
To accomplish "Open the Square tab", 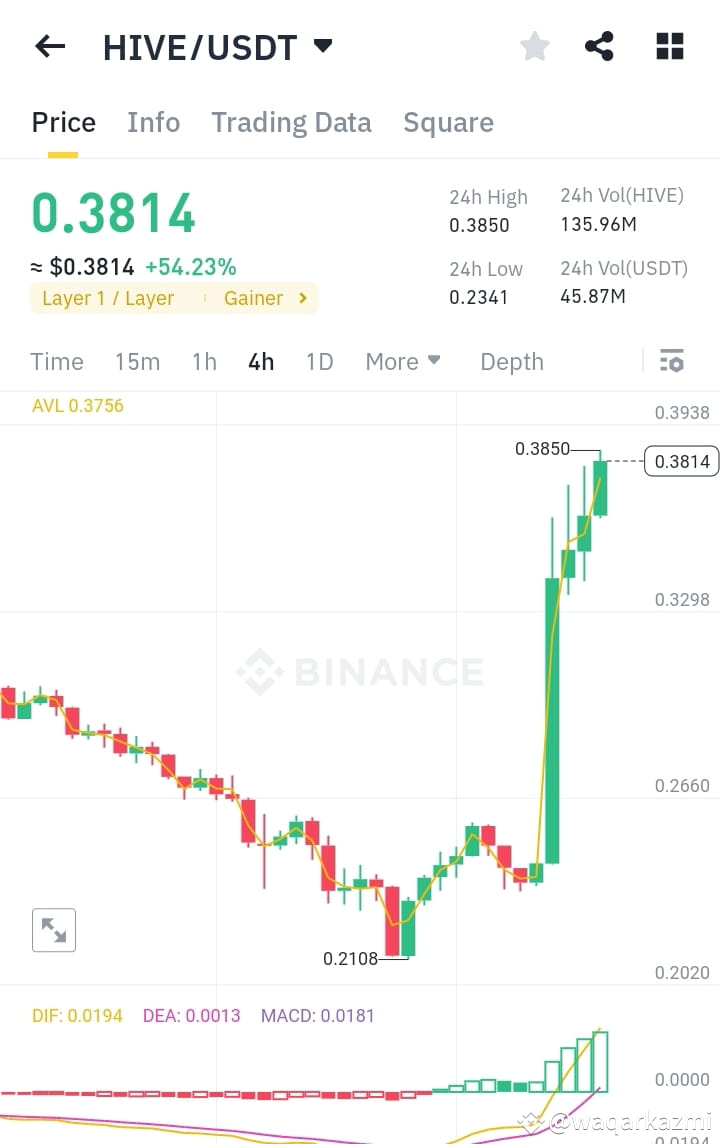I will pos(448,122).
